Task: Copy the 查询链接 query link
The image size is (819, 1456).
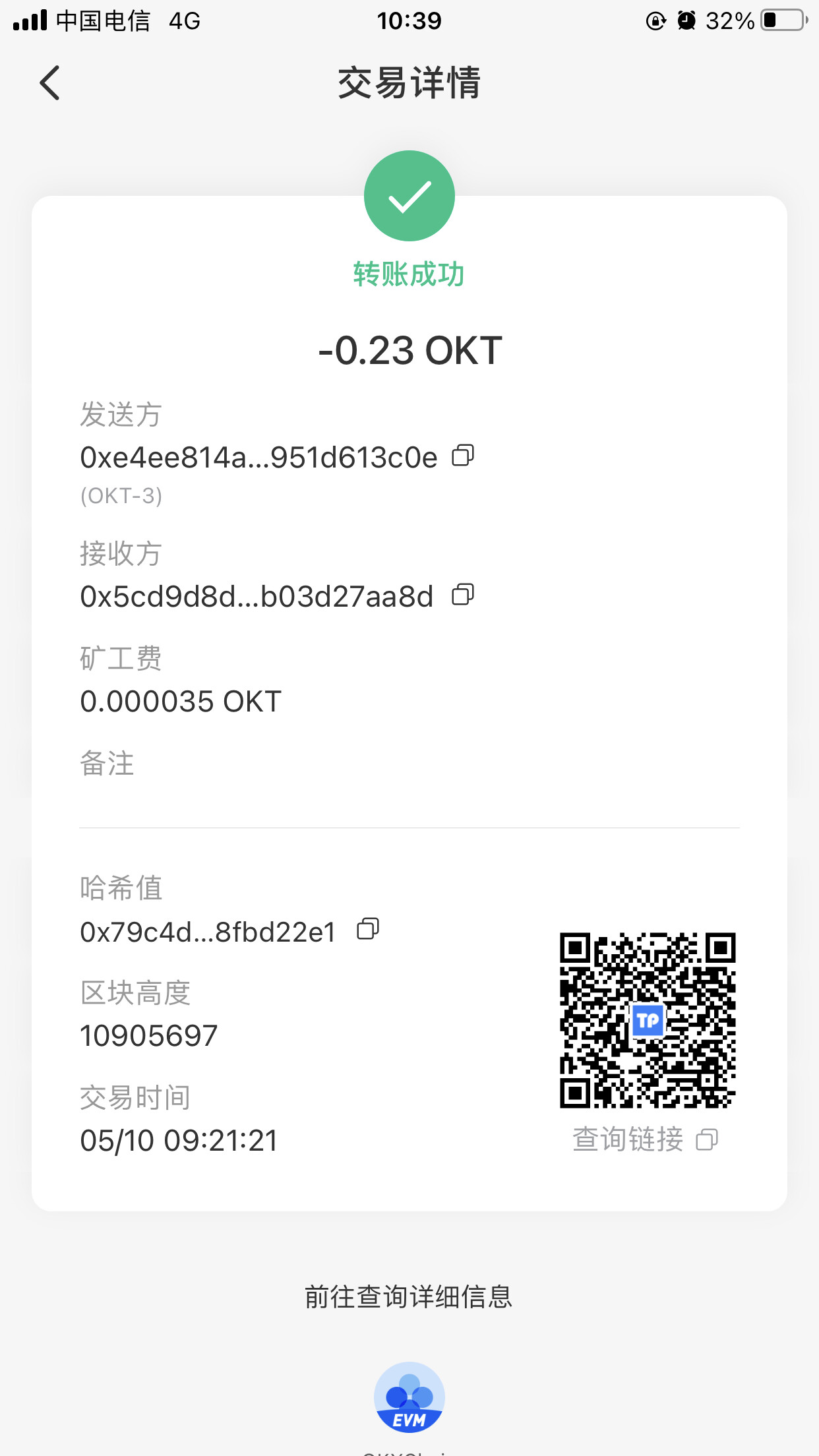Action: pyautogui.click(x=707, y=1139)
